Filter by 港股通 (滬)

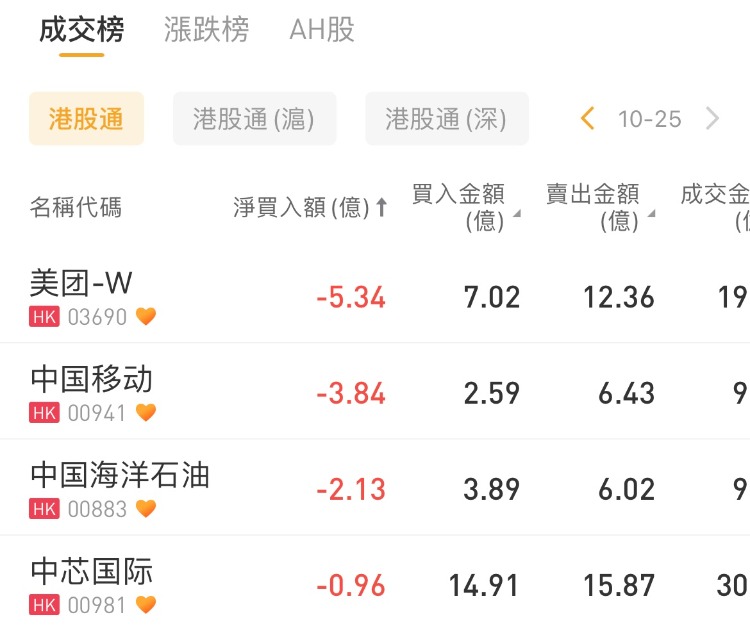pyautogui.click(x=254, y=119)
